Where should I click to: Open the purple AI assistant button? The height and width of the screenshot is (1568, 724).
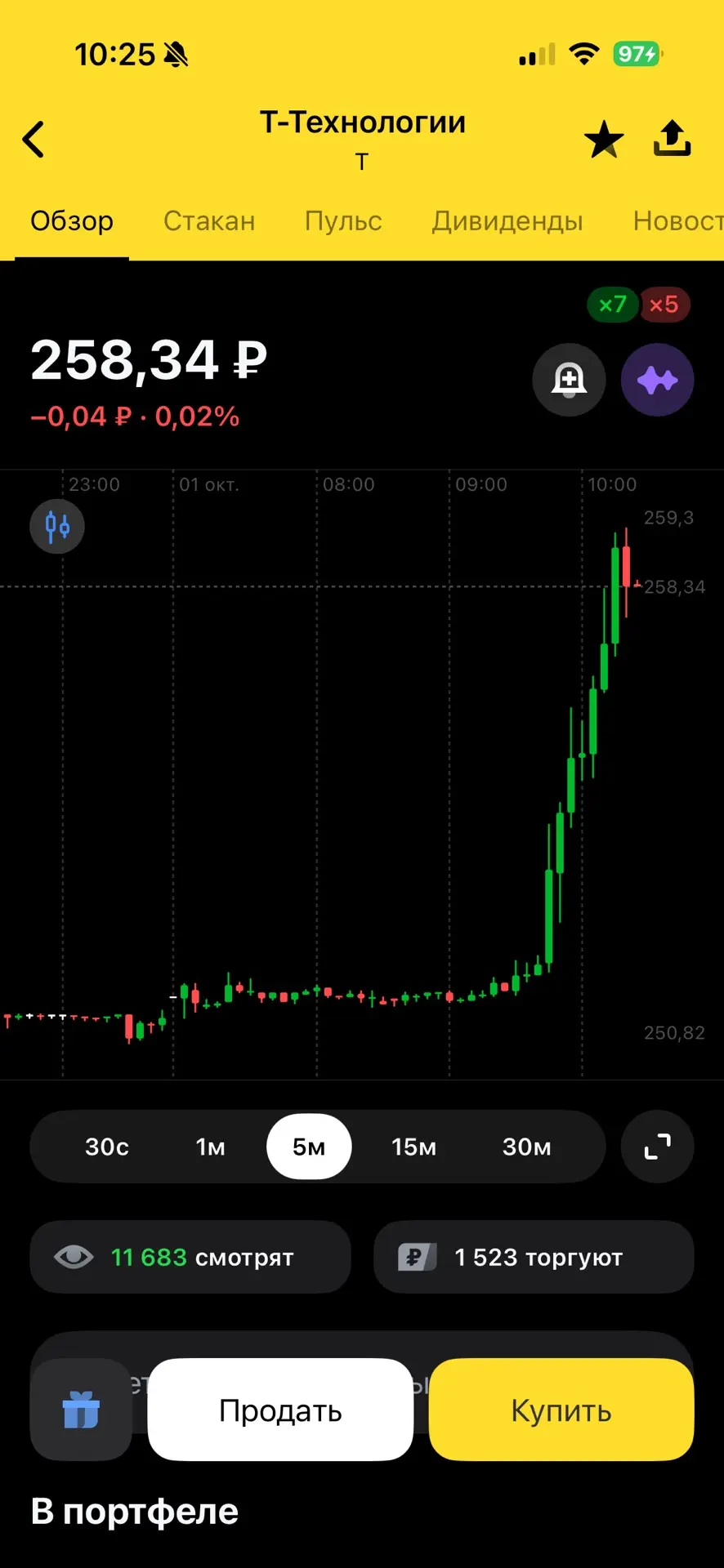point(658,380)
